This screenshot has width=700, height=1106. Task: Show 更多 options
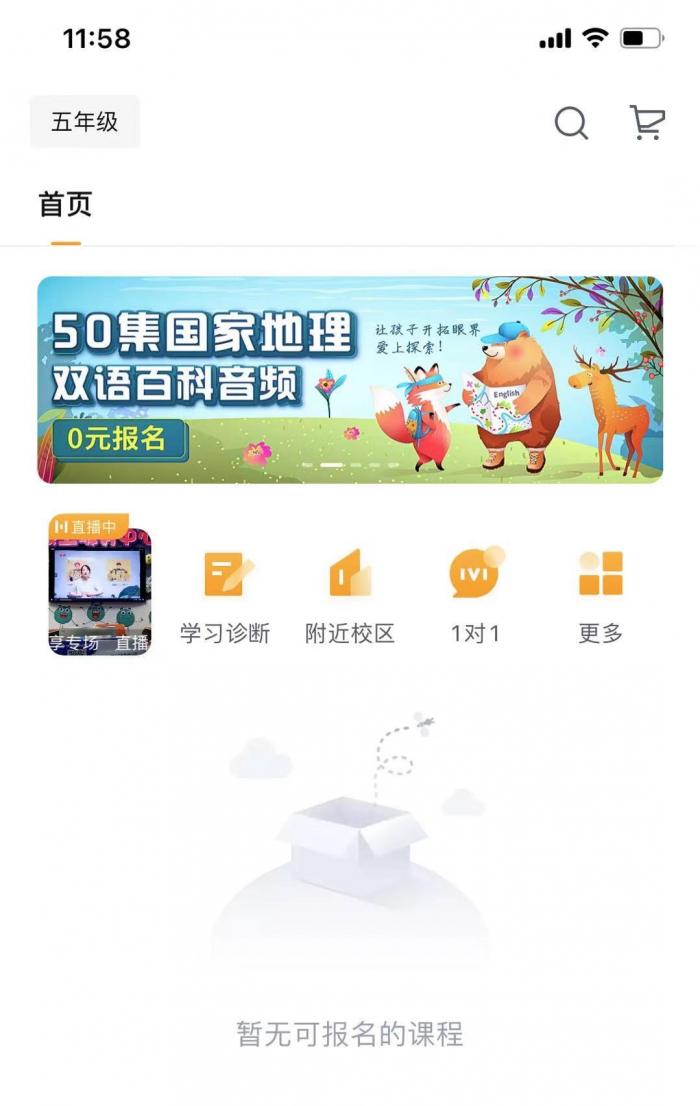600,595
